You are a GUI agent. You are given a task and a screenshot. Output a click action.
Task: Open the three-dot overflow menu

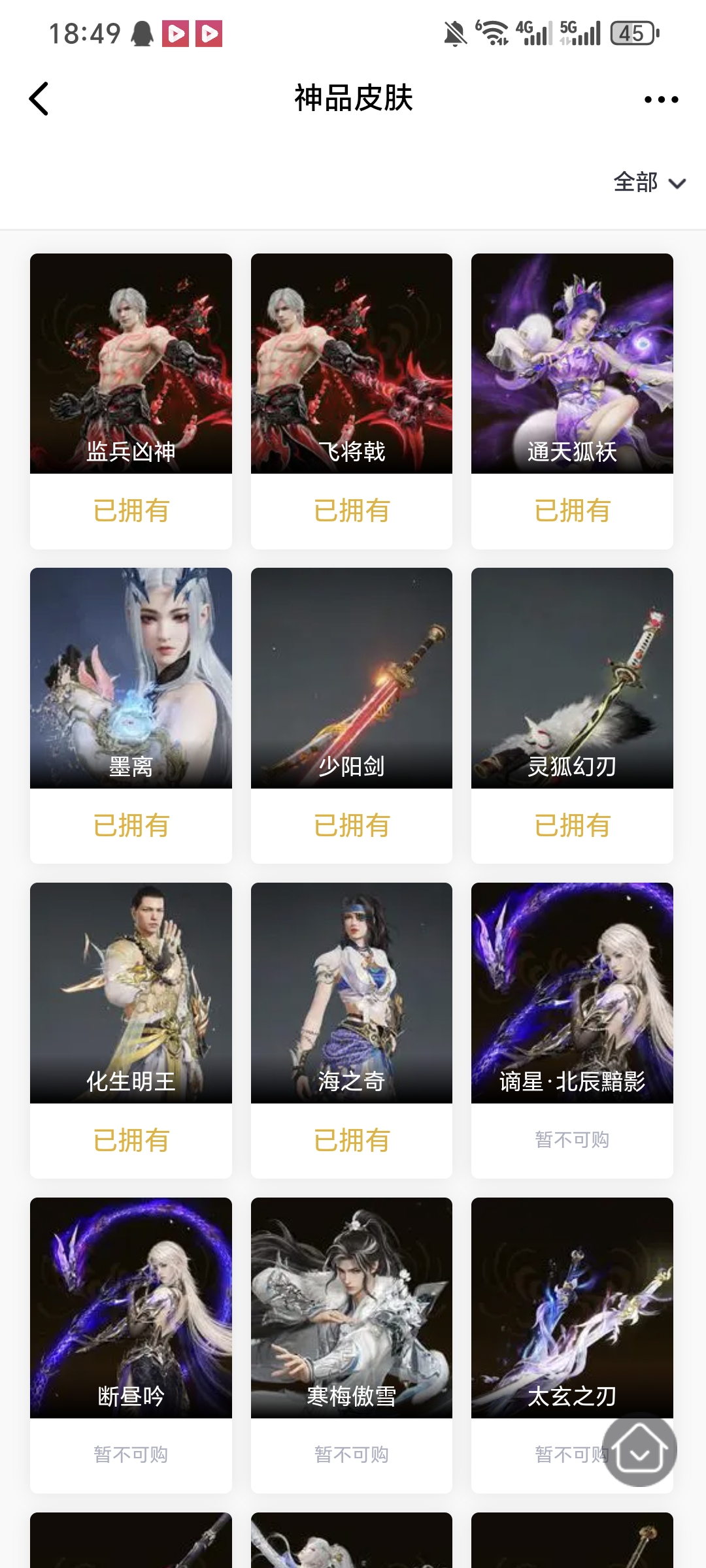pyautogui.click(x=661, y=99)
